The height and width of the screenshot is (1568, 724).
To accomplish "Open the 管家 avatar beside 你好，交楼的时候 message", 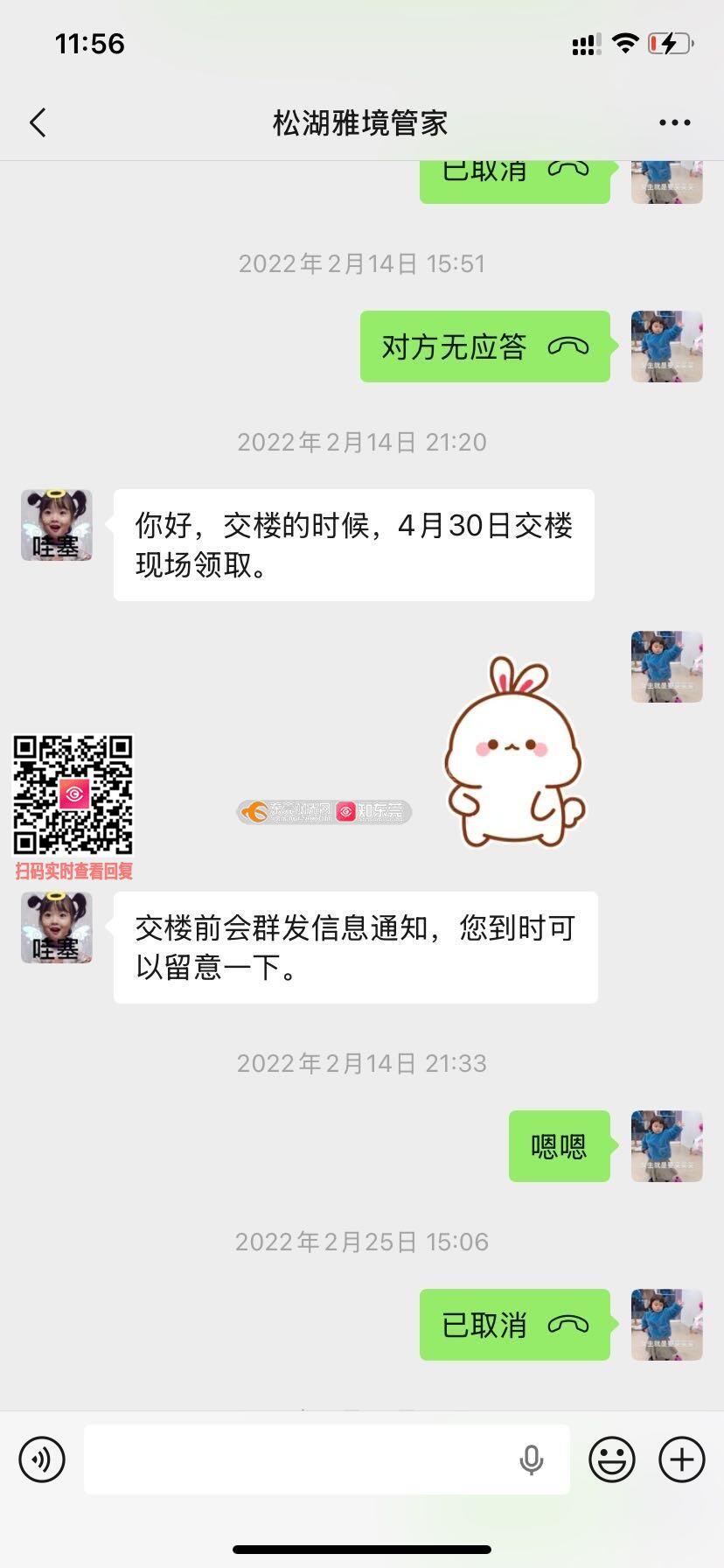I will tap(57, 525).
